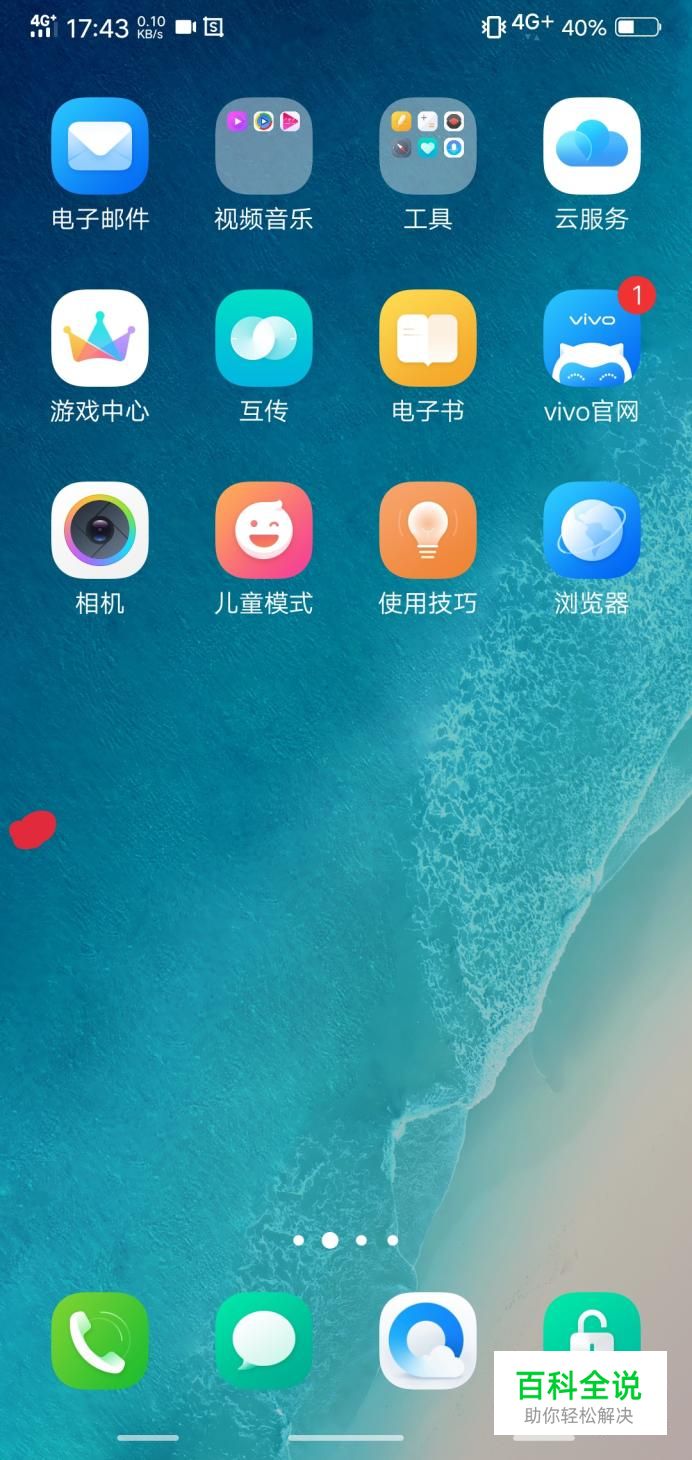Open the blue browser app in the dock
Viewport: 692px width, 1460px height.
click(428, 1340)
